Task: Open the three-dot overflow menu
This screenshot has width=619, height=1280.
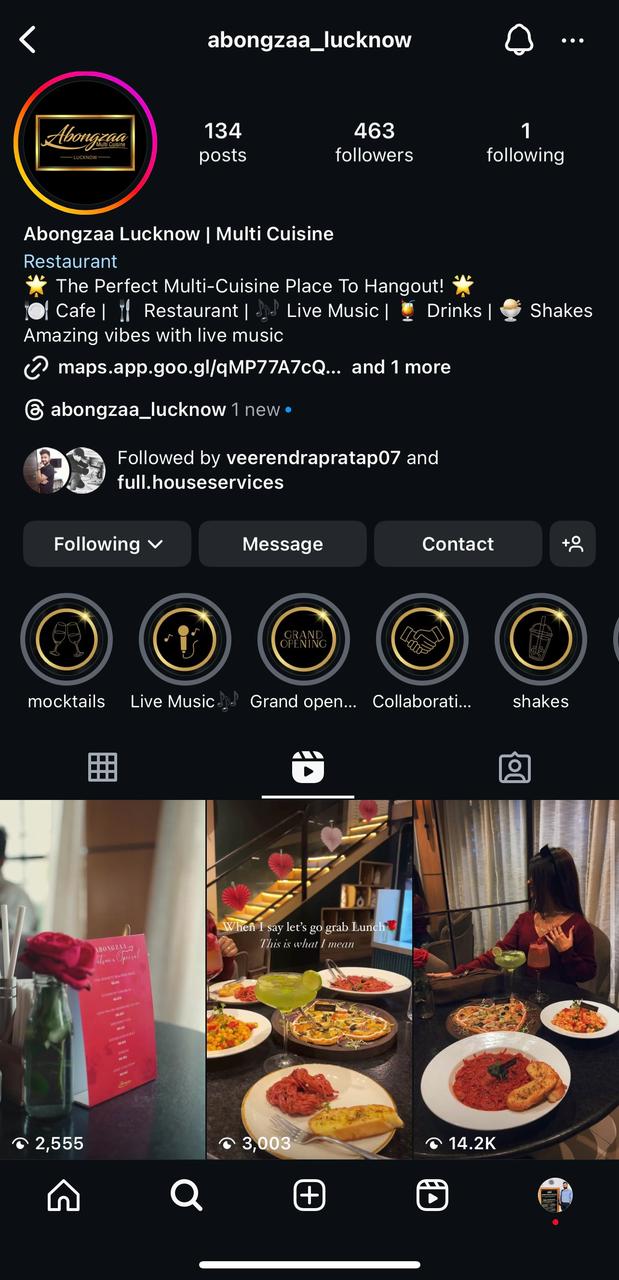Action: click(572, 40)
